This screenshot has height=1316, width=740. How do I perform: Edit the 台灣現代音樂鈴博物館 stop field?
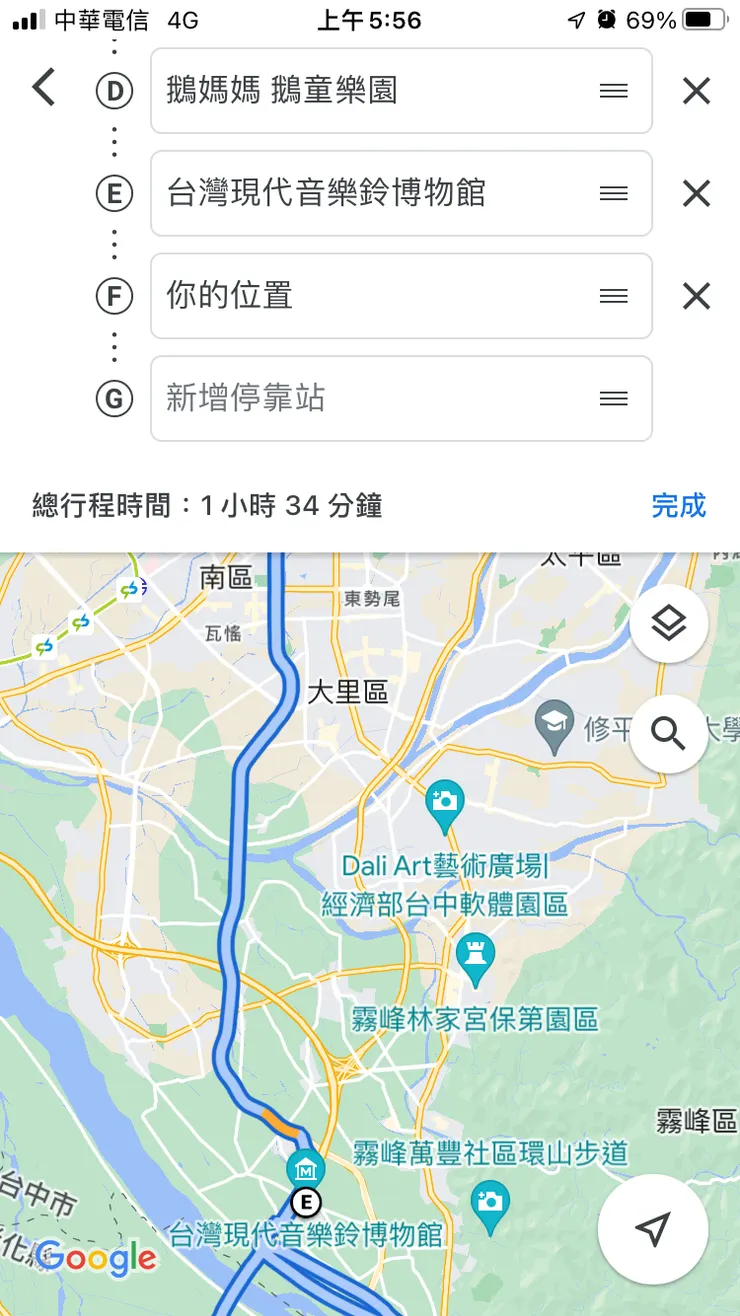pos(380,193)
